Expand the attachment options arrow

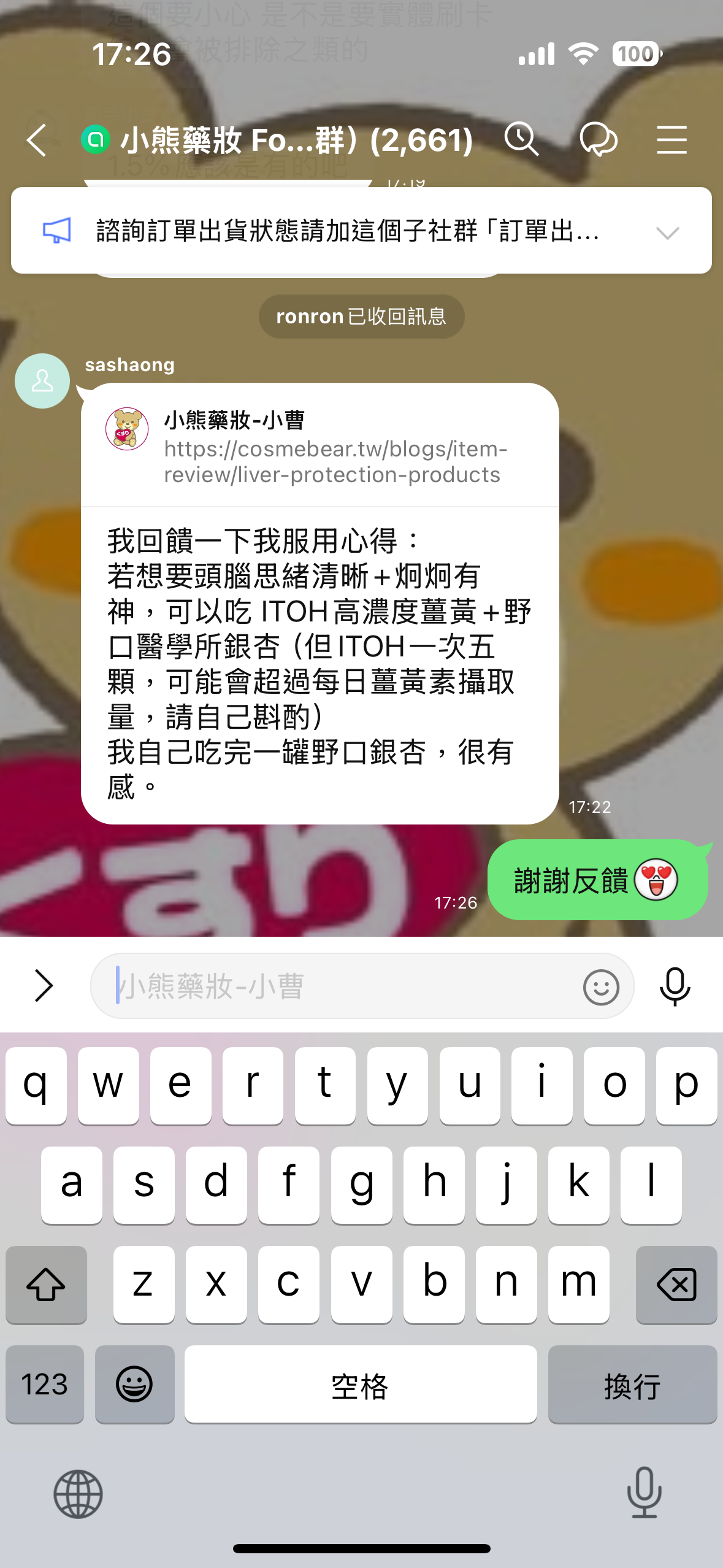[44, 986]
